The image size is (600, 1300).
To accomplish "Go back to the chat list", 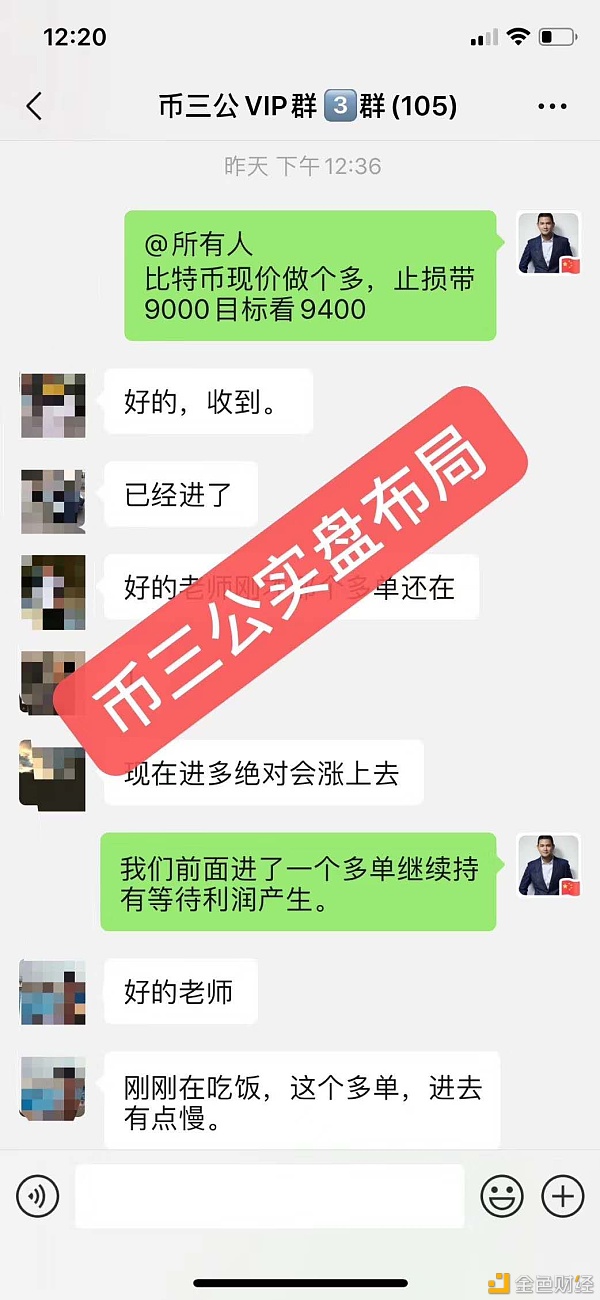I will [x=35, y=107].
